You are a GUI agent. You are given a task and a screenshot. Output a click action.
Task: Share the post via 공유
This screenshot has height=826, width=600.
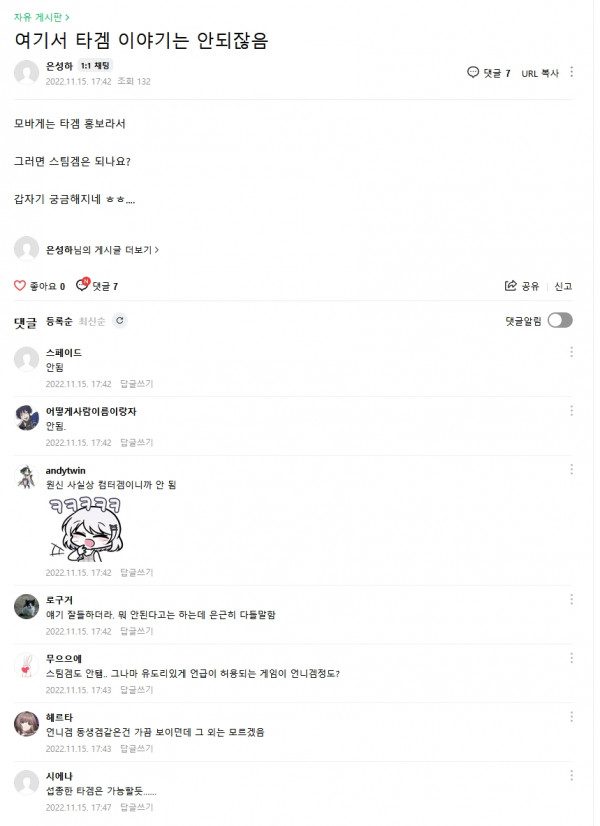(523, 286)
